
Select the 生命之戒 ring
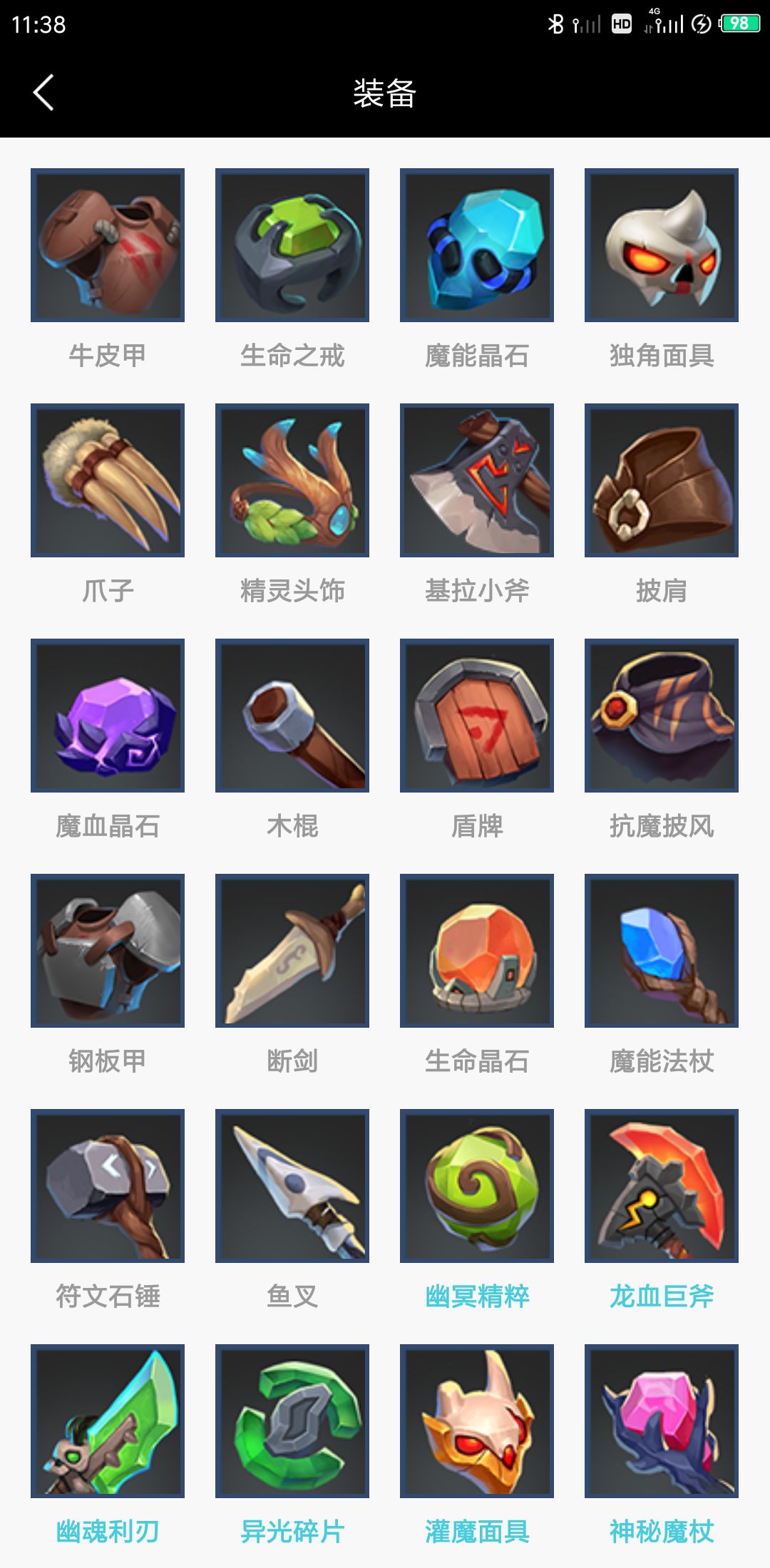click(x=292, y=245)
